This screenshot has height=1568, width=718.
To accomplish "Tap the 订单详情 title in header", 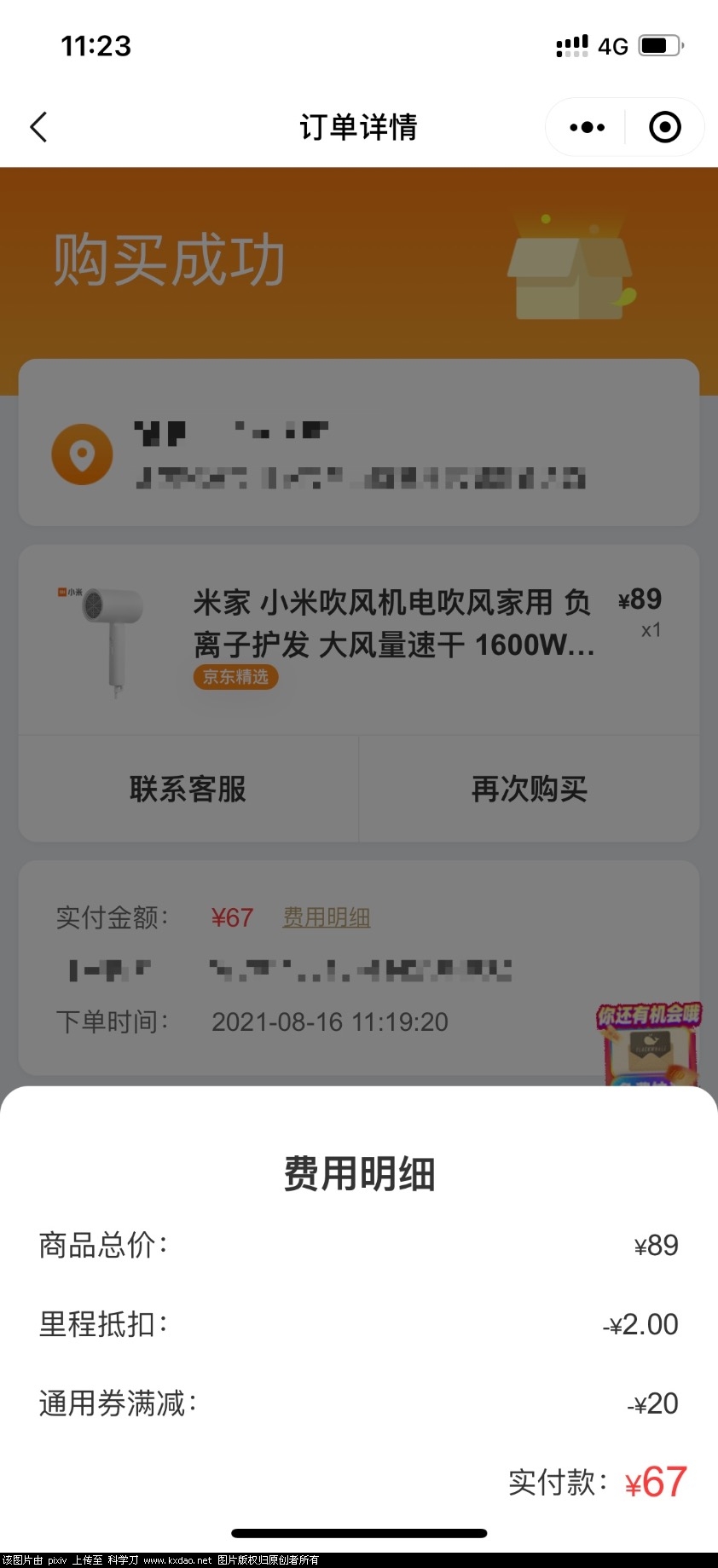I will point(358,126).
